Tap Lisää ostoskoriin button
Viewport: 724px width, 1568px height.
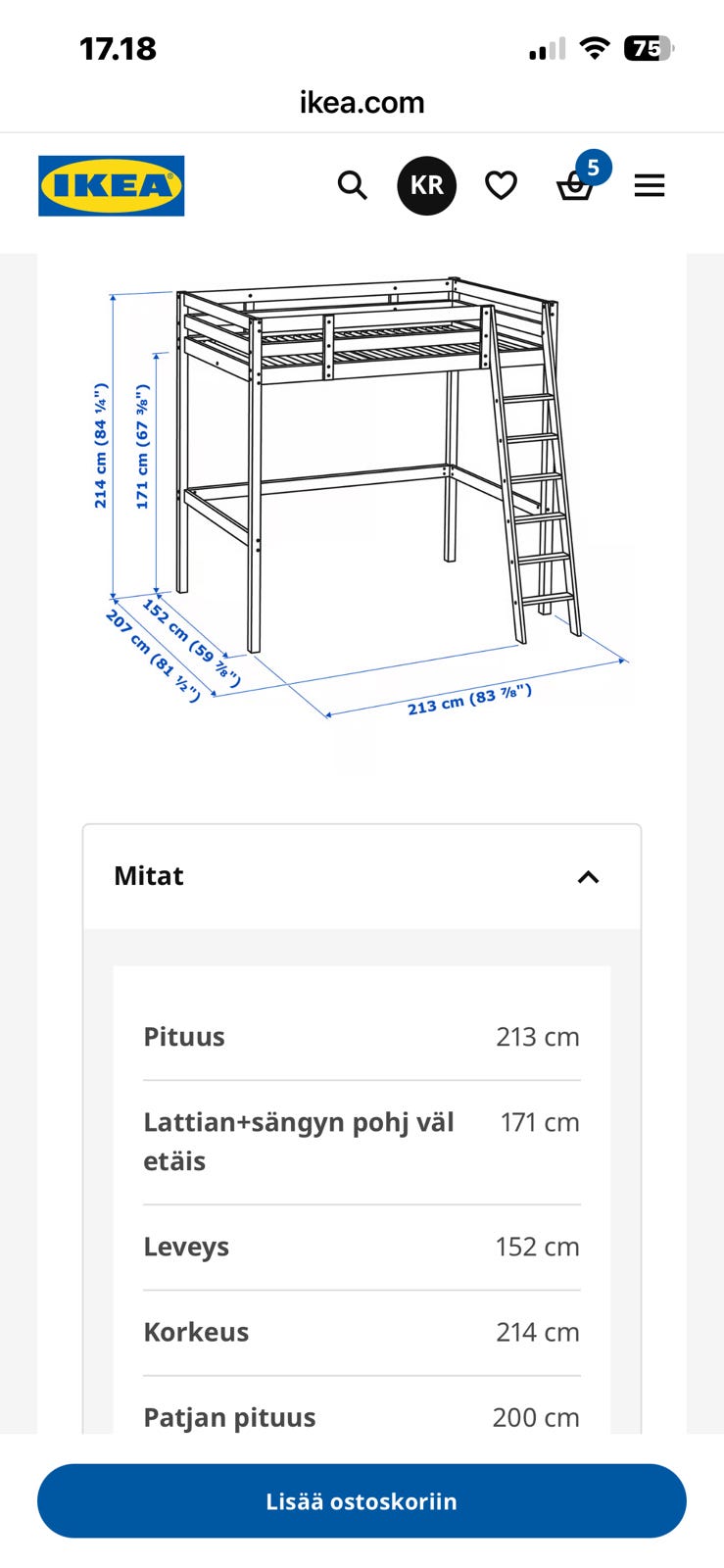coord(362,1501)
